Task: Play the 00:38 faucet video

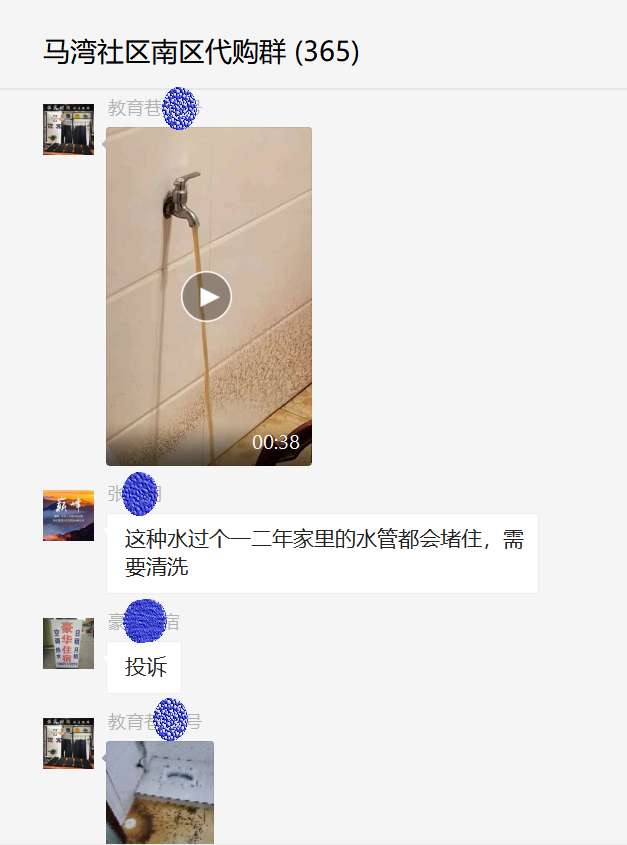Action: point(207,296)
